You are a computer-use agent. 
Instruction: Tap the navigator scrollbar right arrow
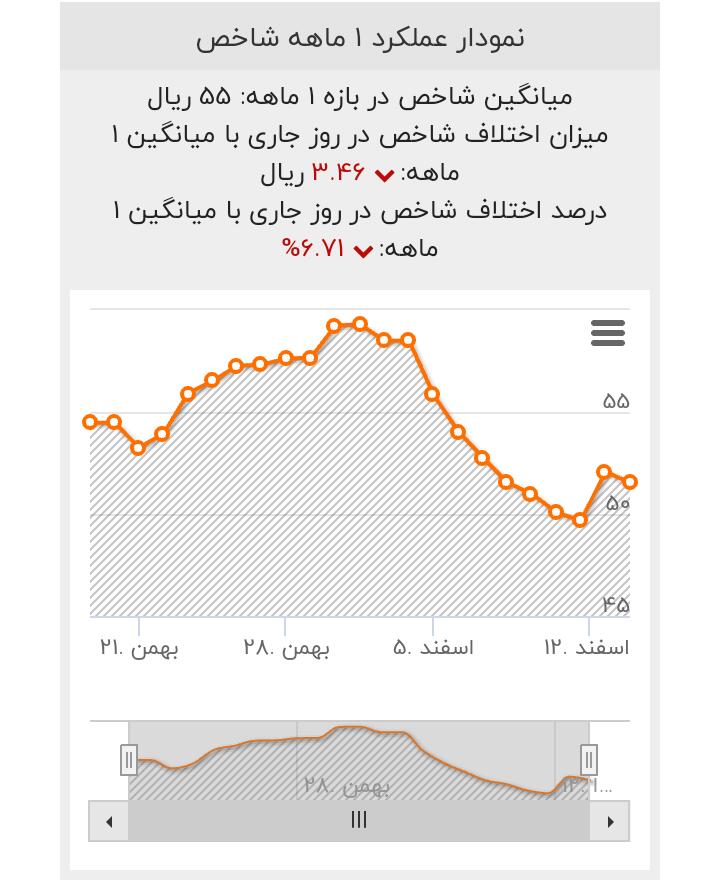[x=610, y=822]
